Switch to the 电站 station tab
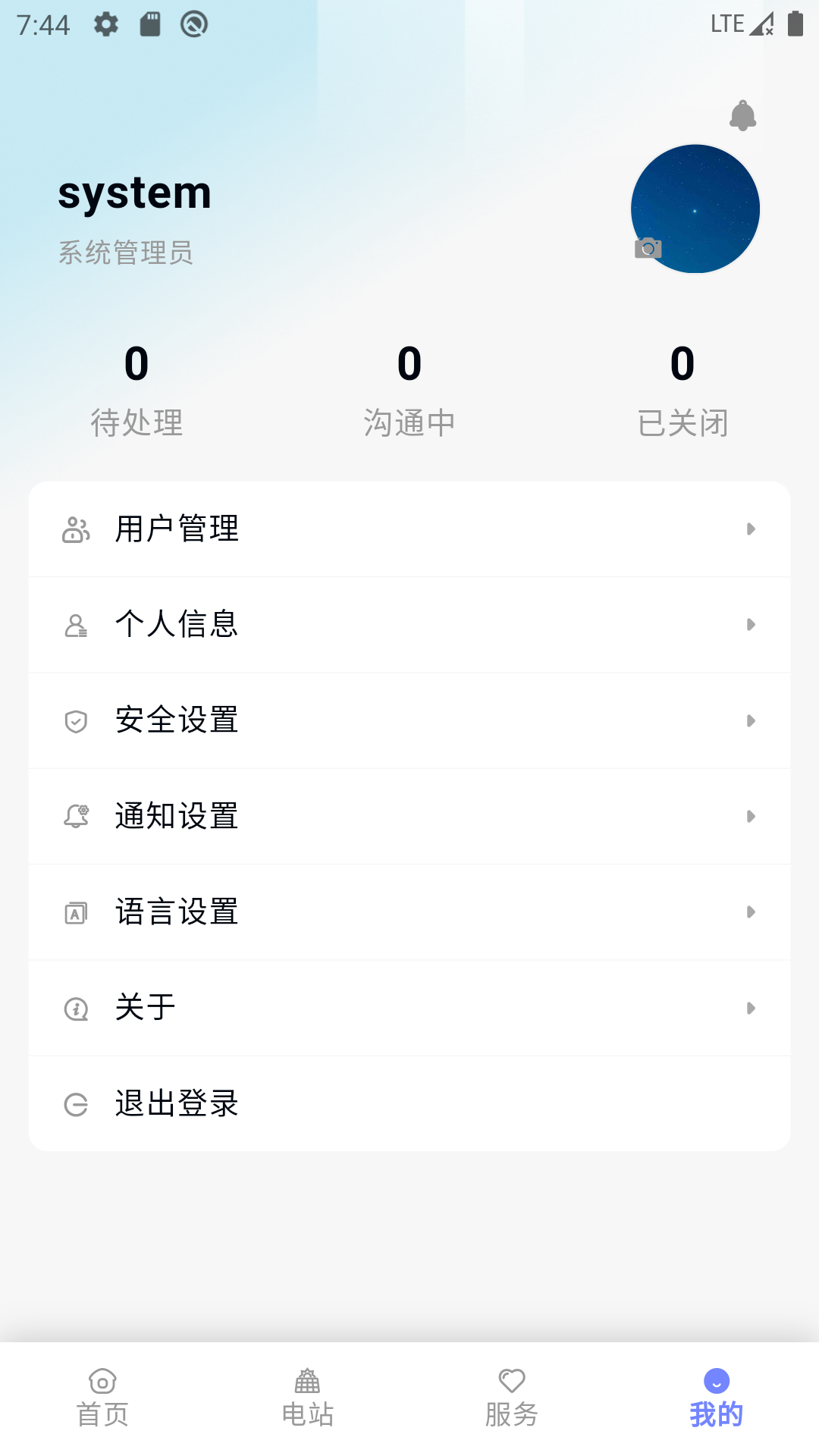The image size is (819, 1456). point(307,1398)
